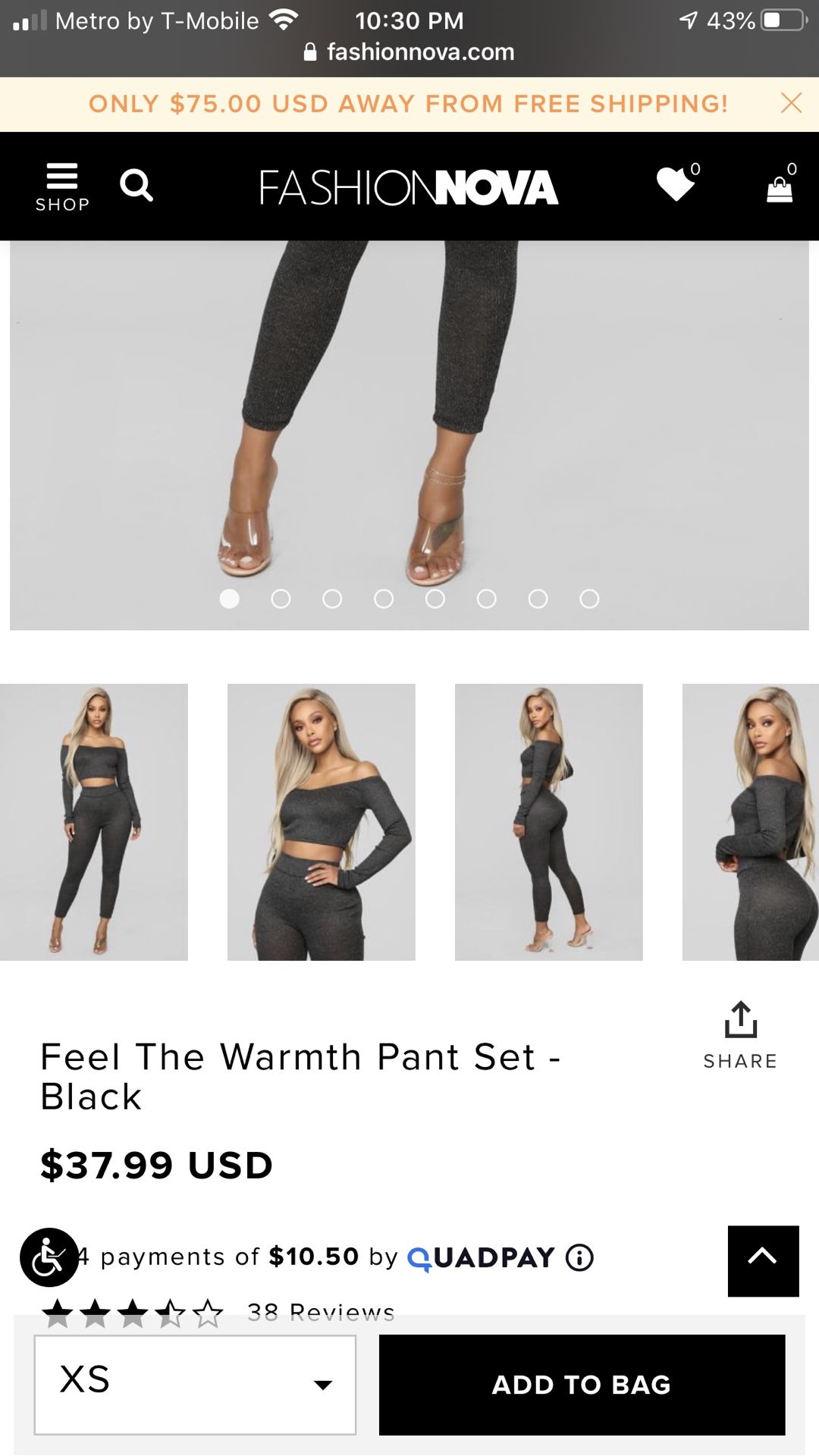Image resolution: width=819 pixels, height=1456 pixels.
Task: Open the accessibility widget
Action: tap(49, 1257)
